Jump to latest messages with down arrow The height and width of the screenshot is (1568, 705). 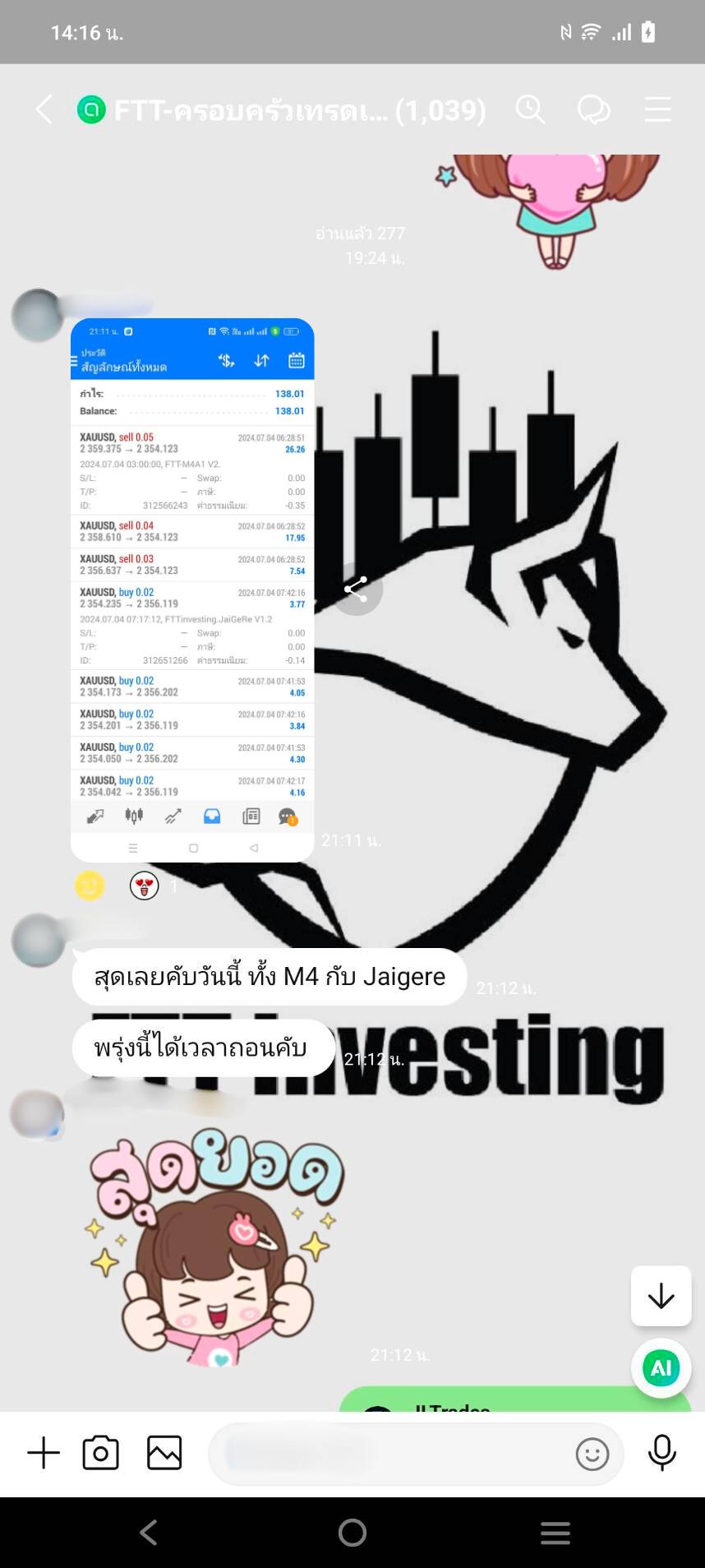point(661,1297)
